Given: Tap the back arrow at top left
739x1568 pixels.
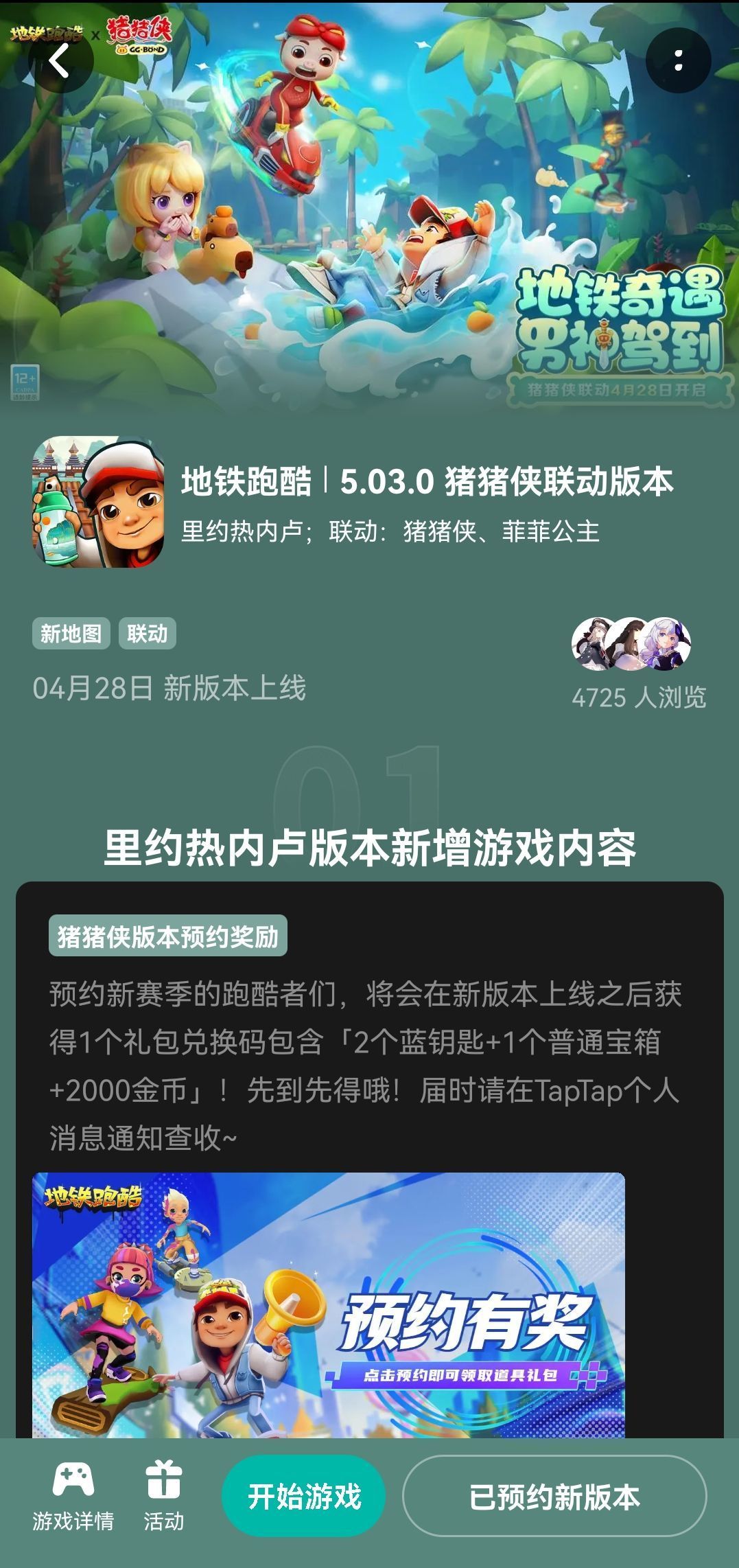Looking at the screenshot, I should pos(60,63).
